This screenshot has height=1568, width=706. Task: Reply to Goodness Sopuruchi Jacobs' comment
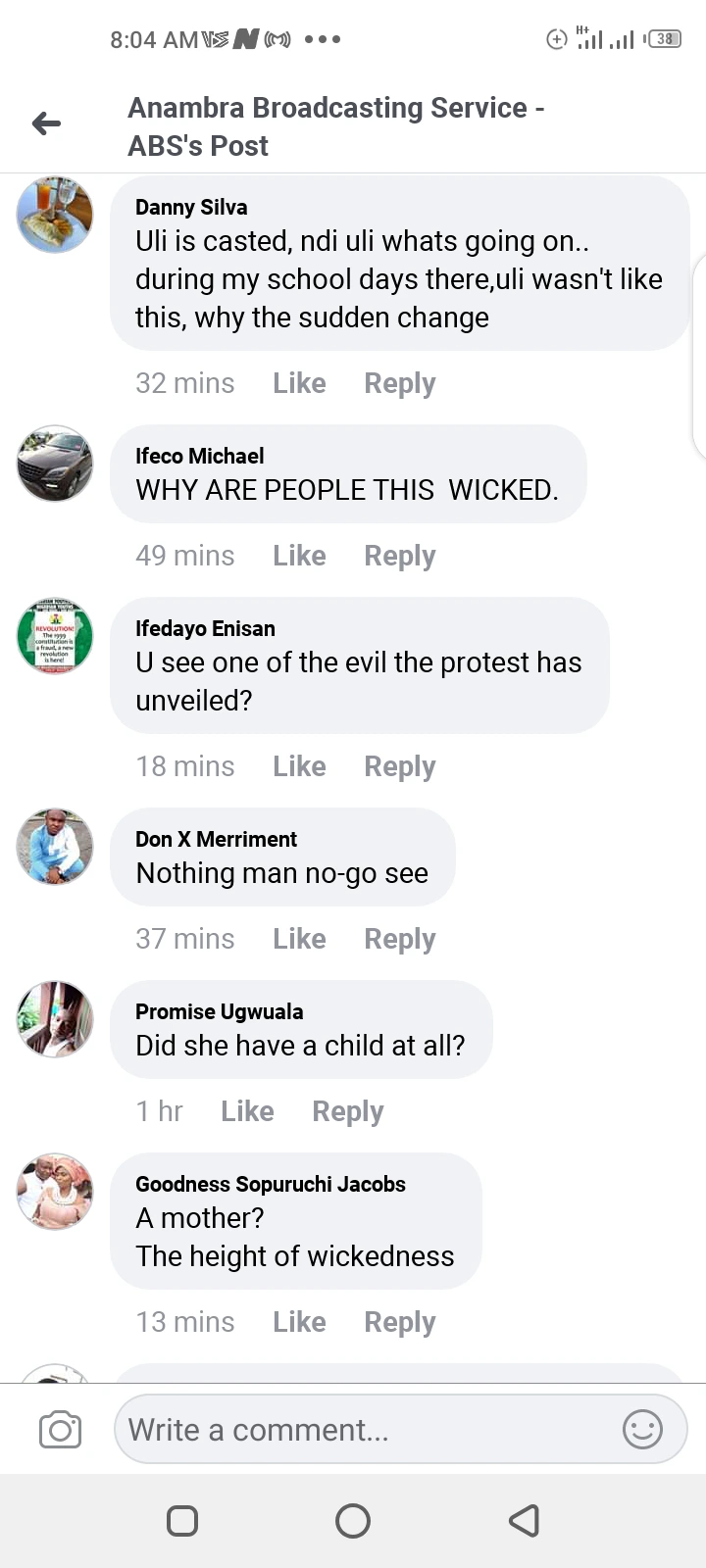point(399,1322)
